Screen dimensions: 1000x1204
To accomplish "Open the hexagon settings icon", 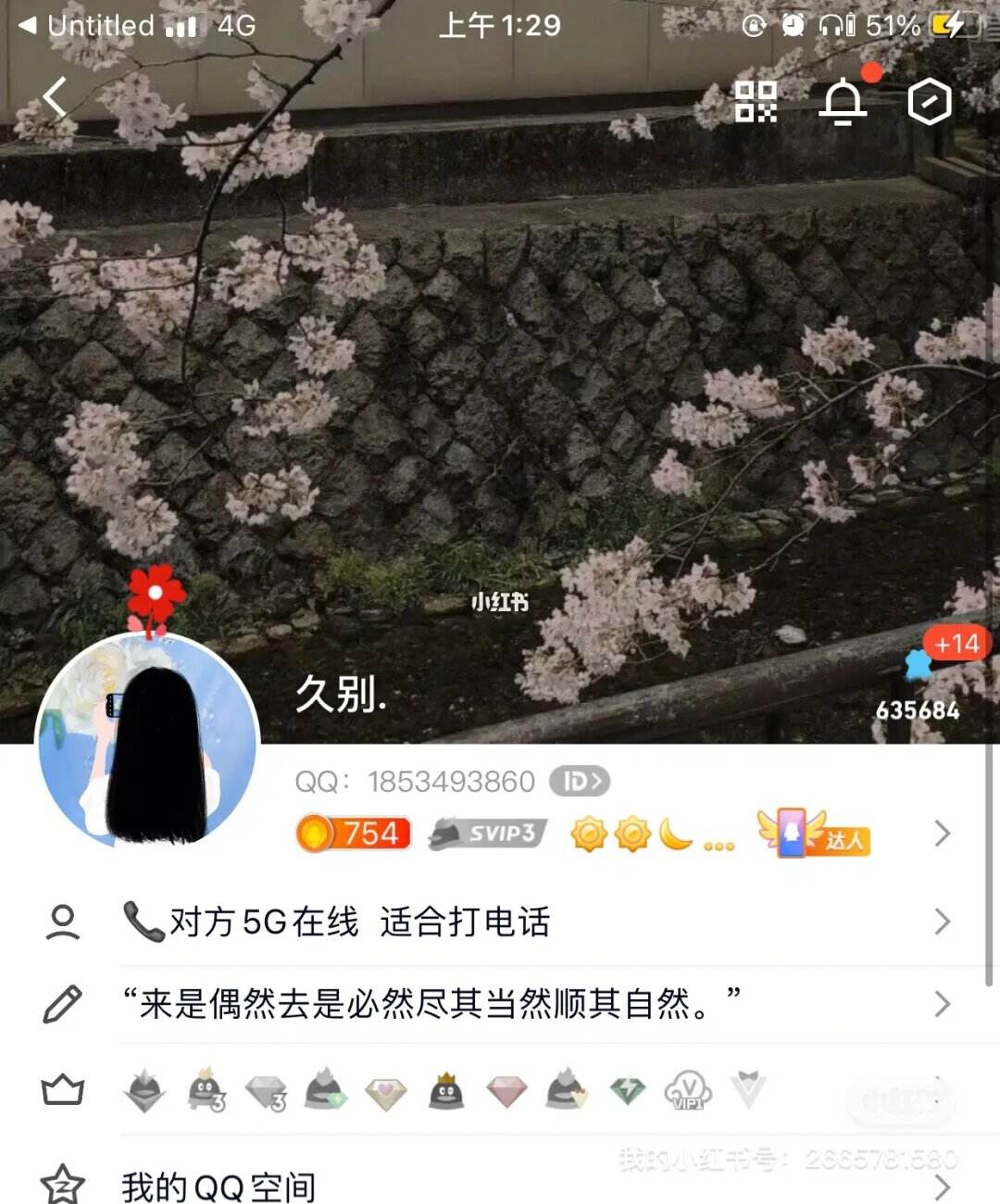I will [x=930, y=101].
